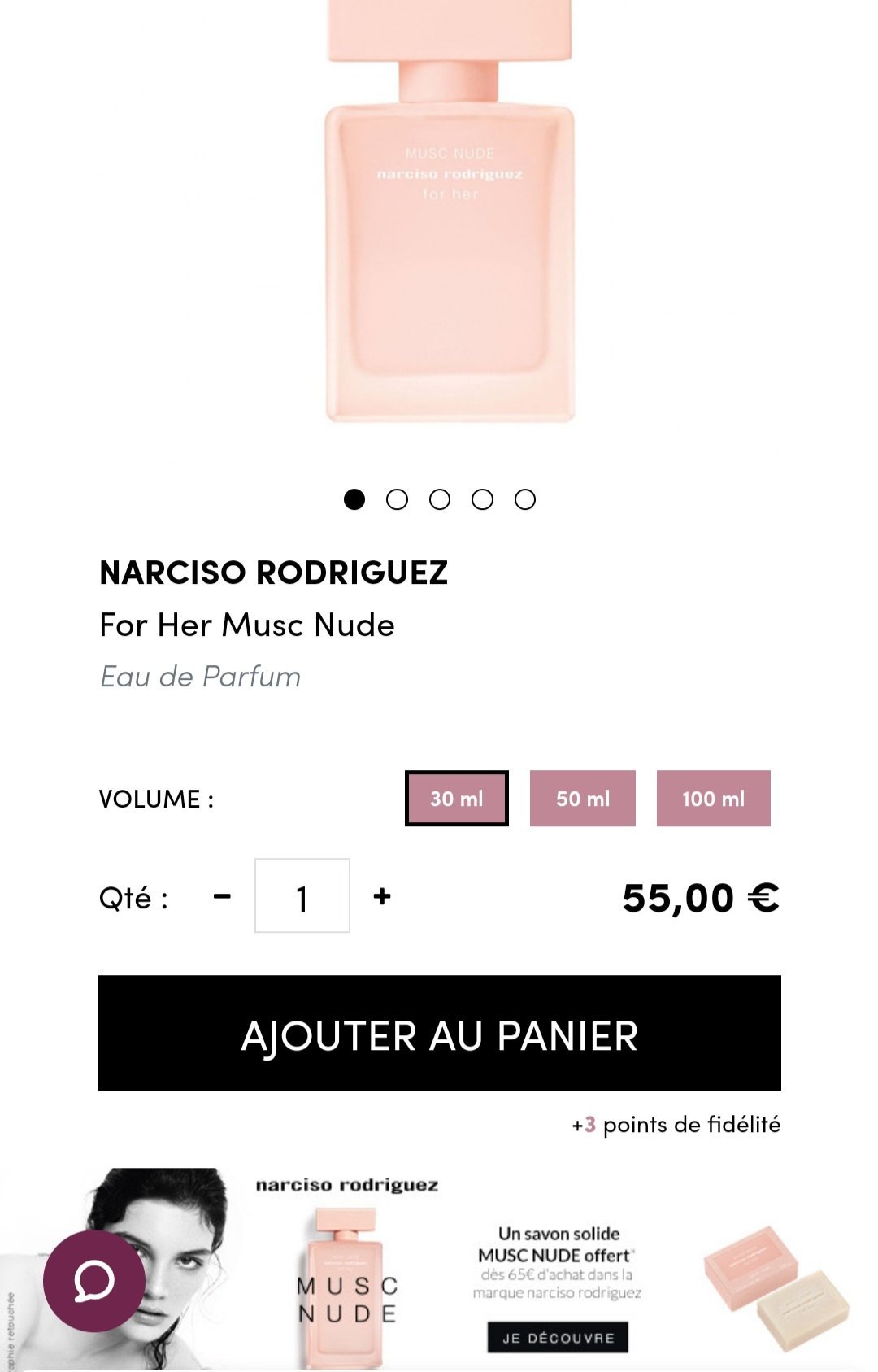This screenshot has height=1372, width=878.
Task: Show the fifth product image via last dot
Action: coord(525,499)
